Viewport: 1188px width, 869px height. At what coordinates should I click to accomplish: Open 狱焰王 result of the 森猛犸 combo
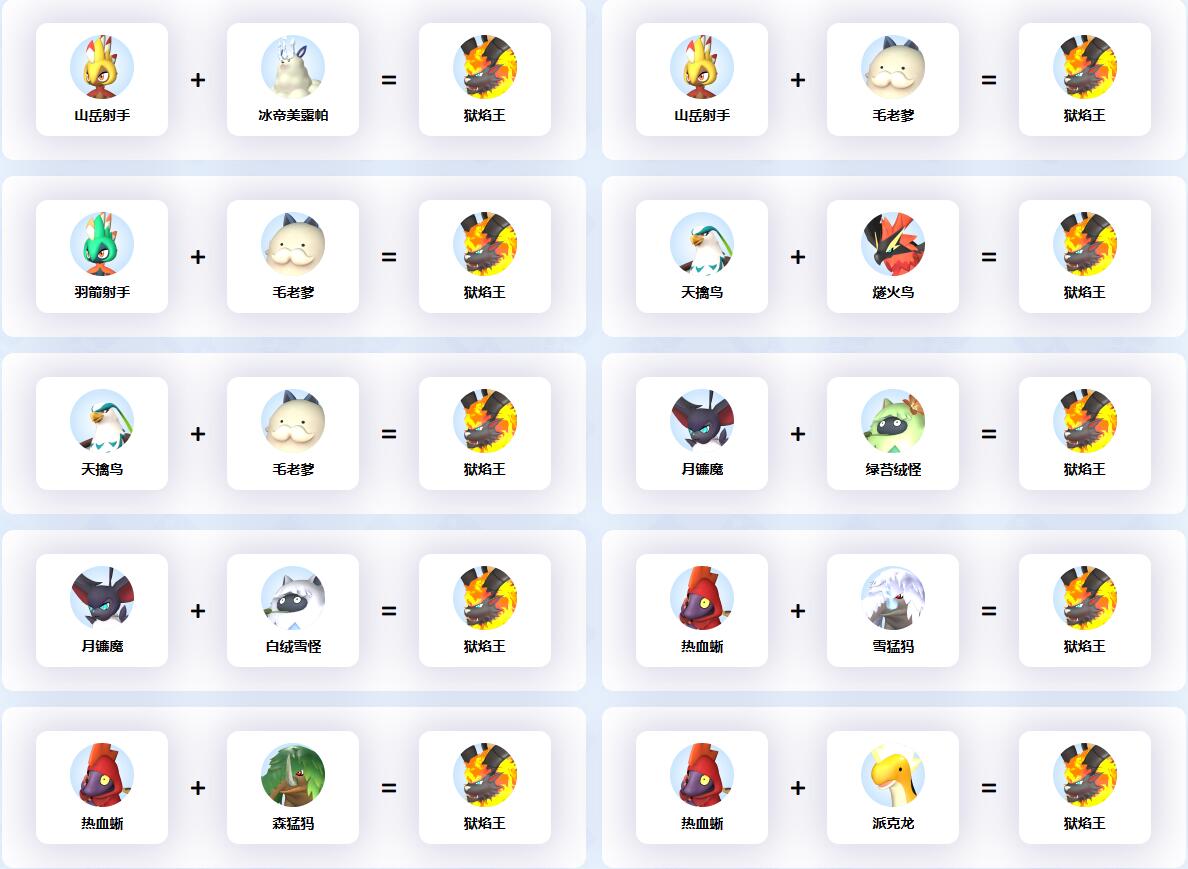pyautogui.click(x=485, y=787)
